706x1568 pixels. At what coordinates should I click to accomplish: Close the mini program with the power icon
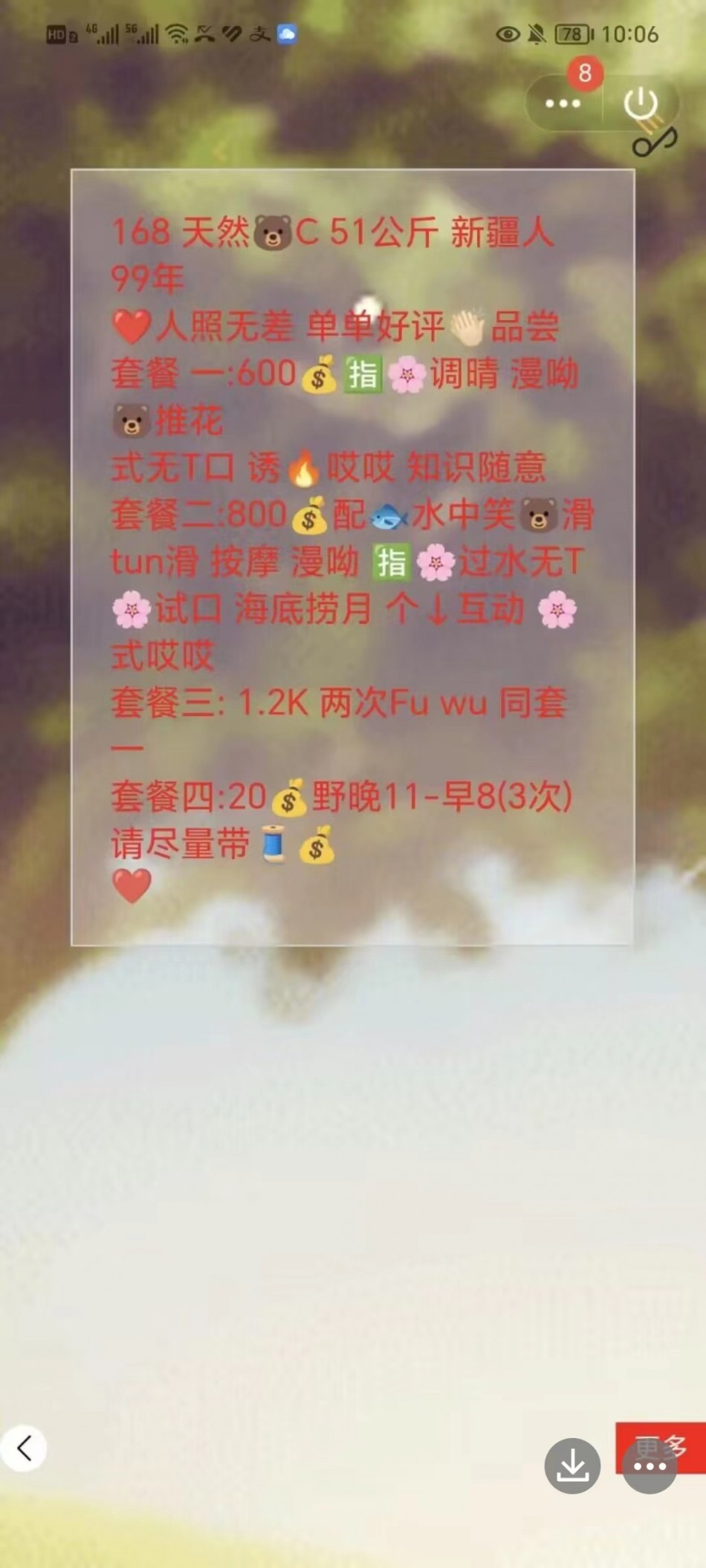(640, 103)
